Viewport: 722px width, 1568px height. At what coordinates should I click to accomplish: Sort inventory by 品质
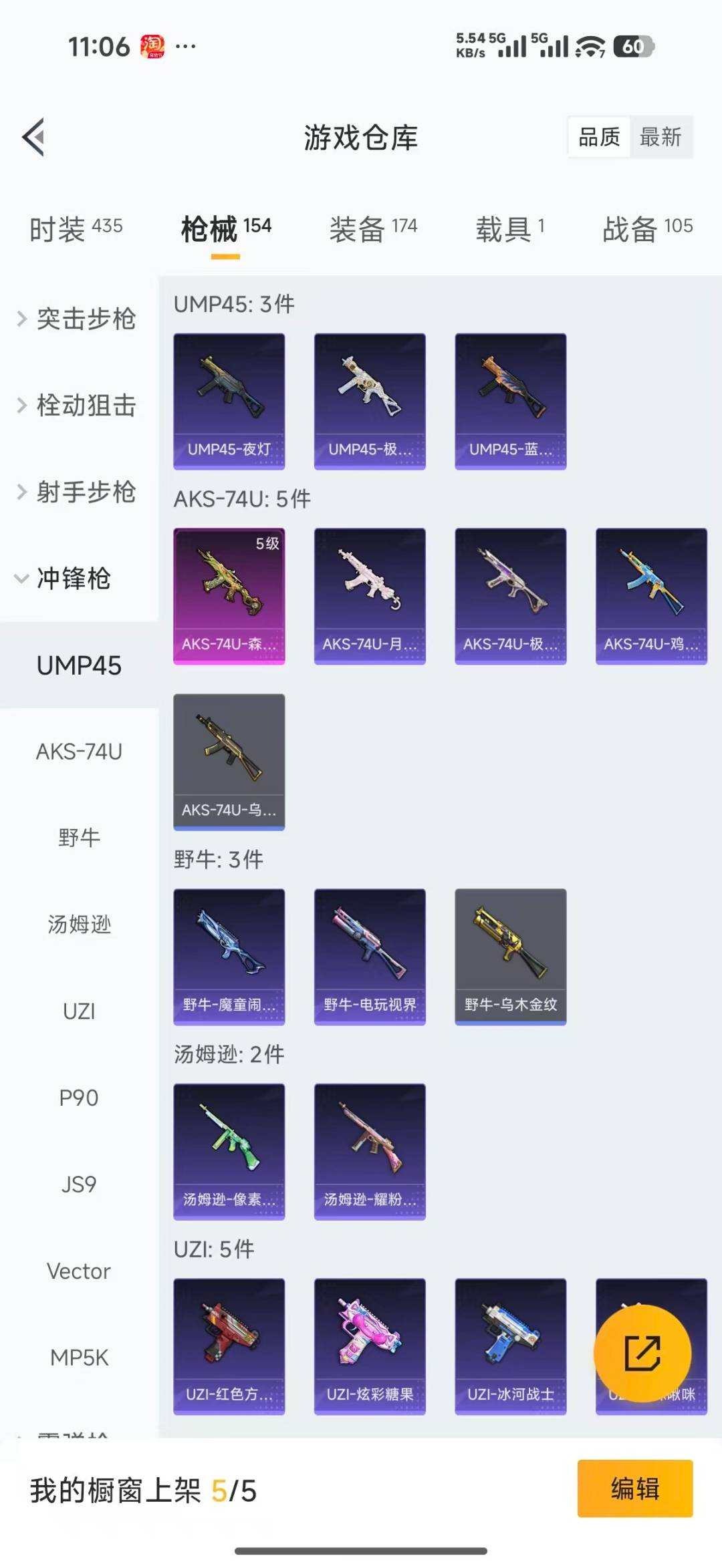(x=598, y=138)
